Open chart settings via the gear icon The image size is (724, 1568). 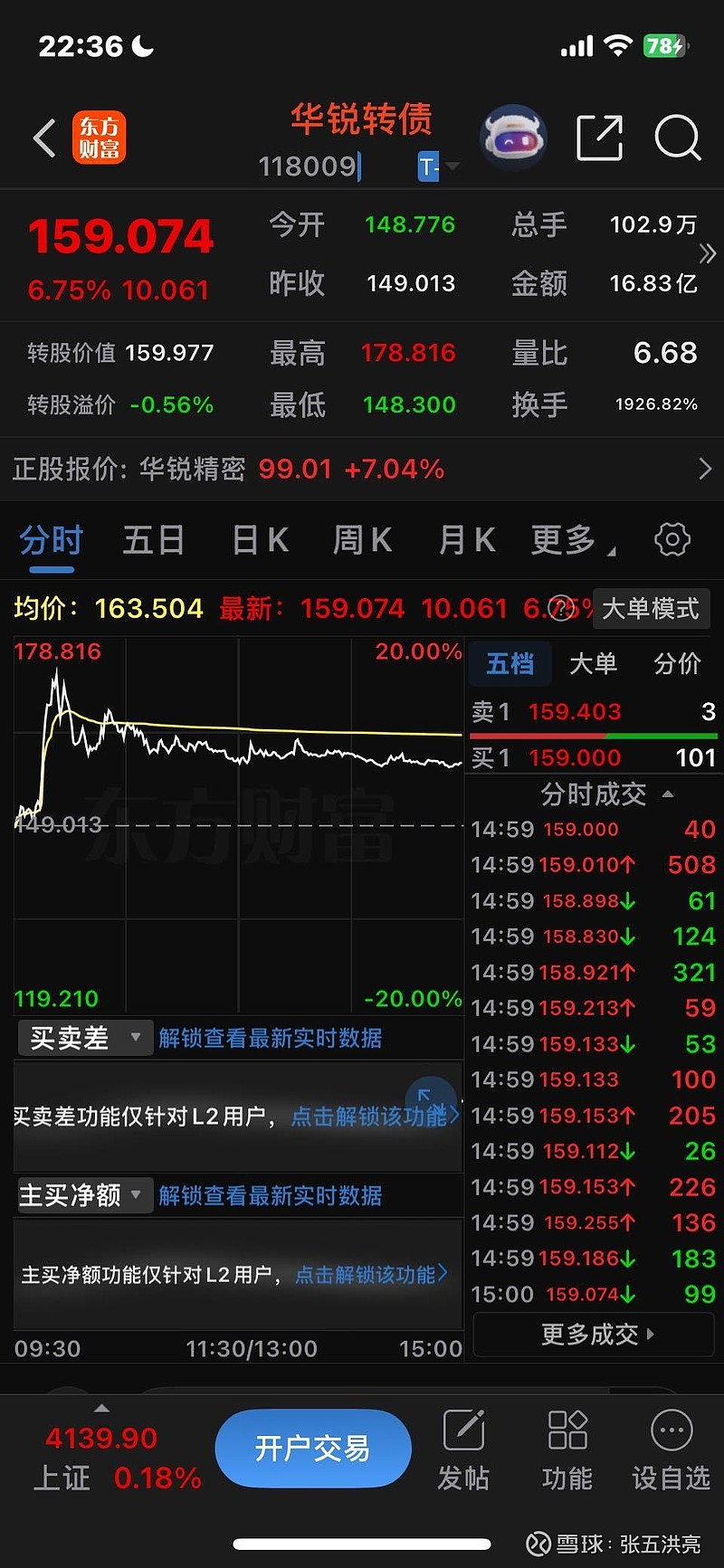[x=672, y=539]
